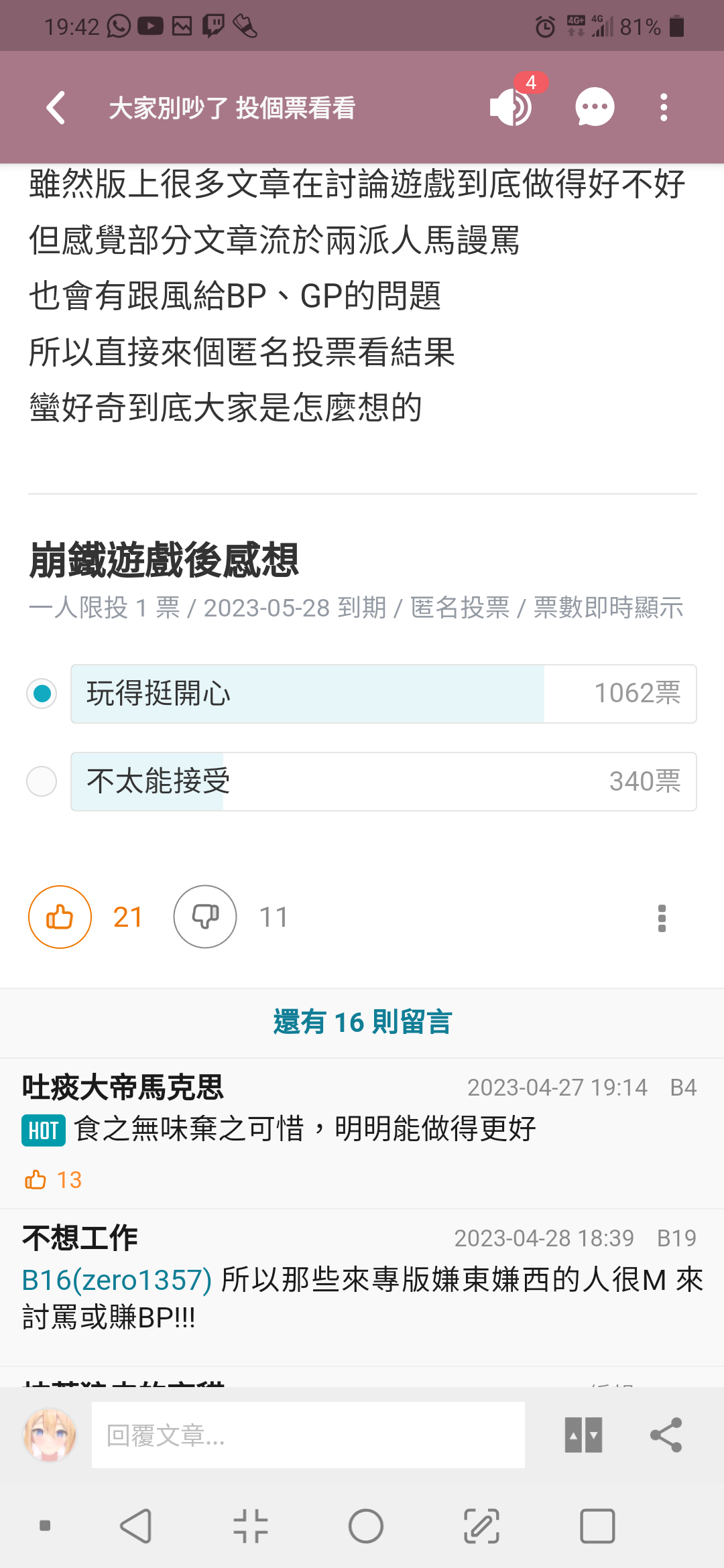Image resolution: width=724 pixels, height=1568 pixels.
Task: Give this post a thumbs down
Action: [205, 917]
